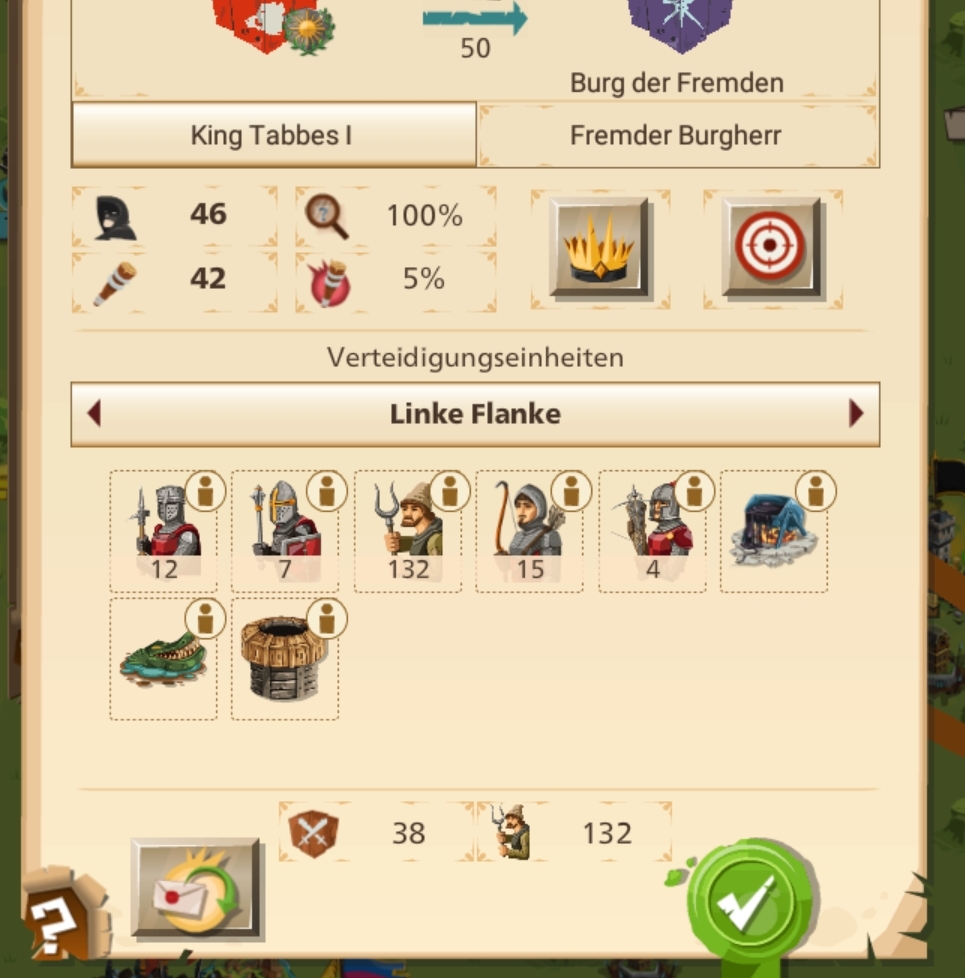Tap the red target button
The image size is (965, 978).
tap(771, 249)
